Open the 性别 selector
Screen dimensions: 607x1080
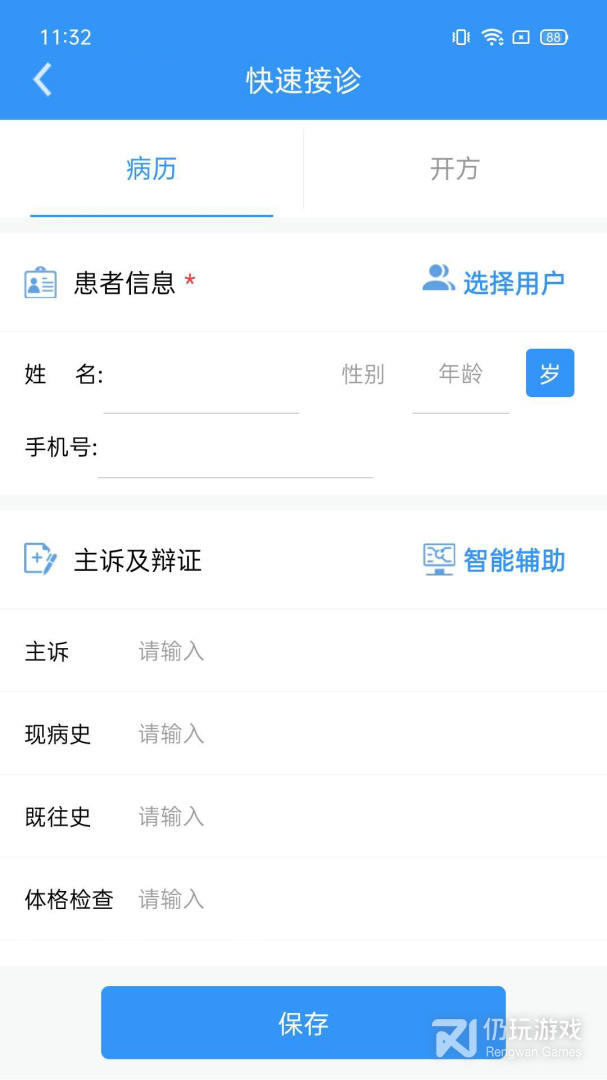click(362, 374)
